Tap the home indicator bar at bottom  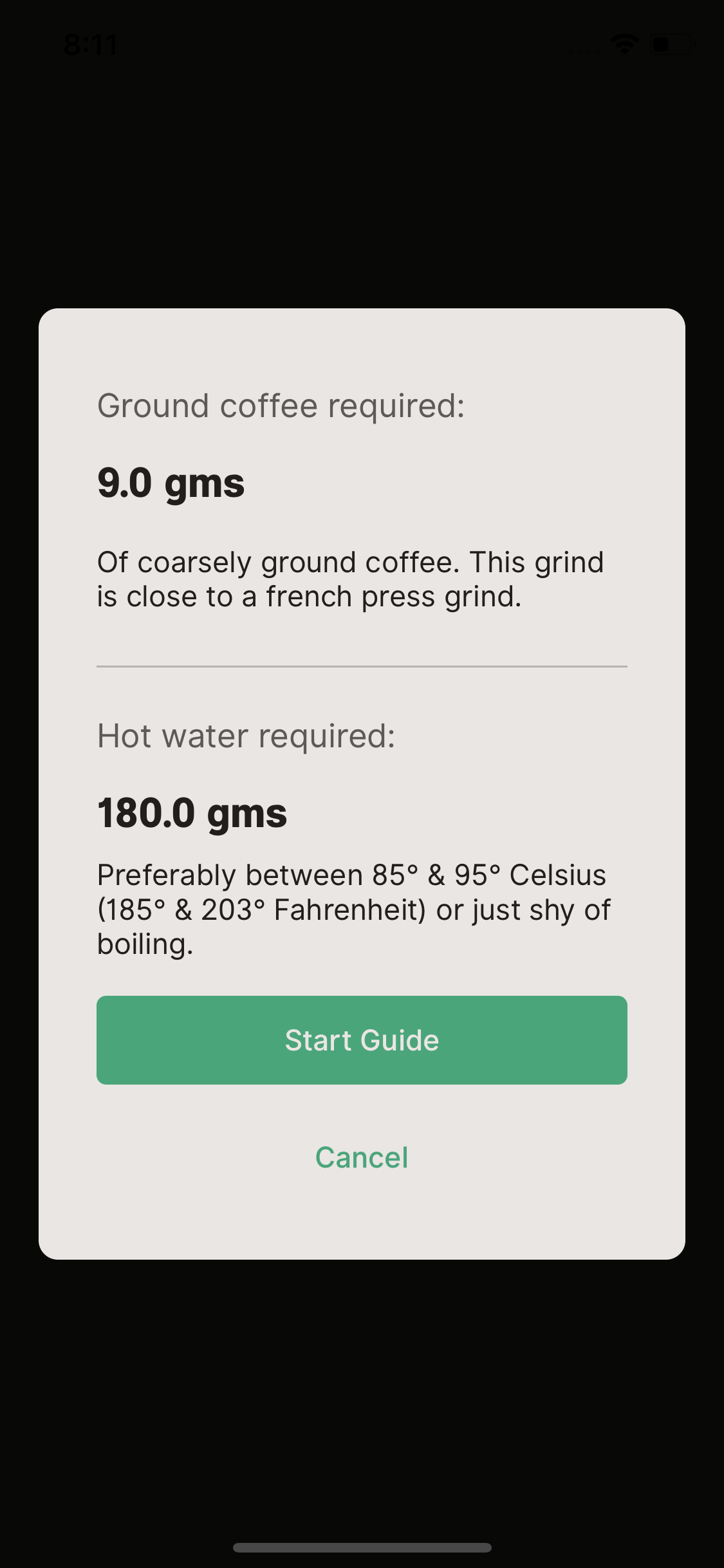362,1547
